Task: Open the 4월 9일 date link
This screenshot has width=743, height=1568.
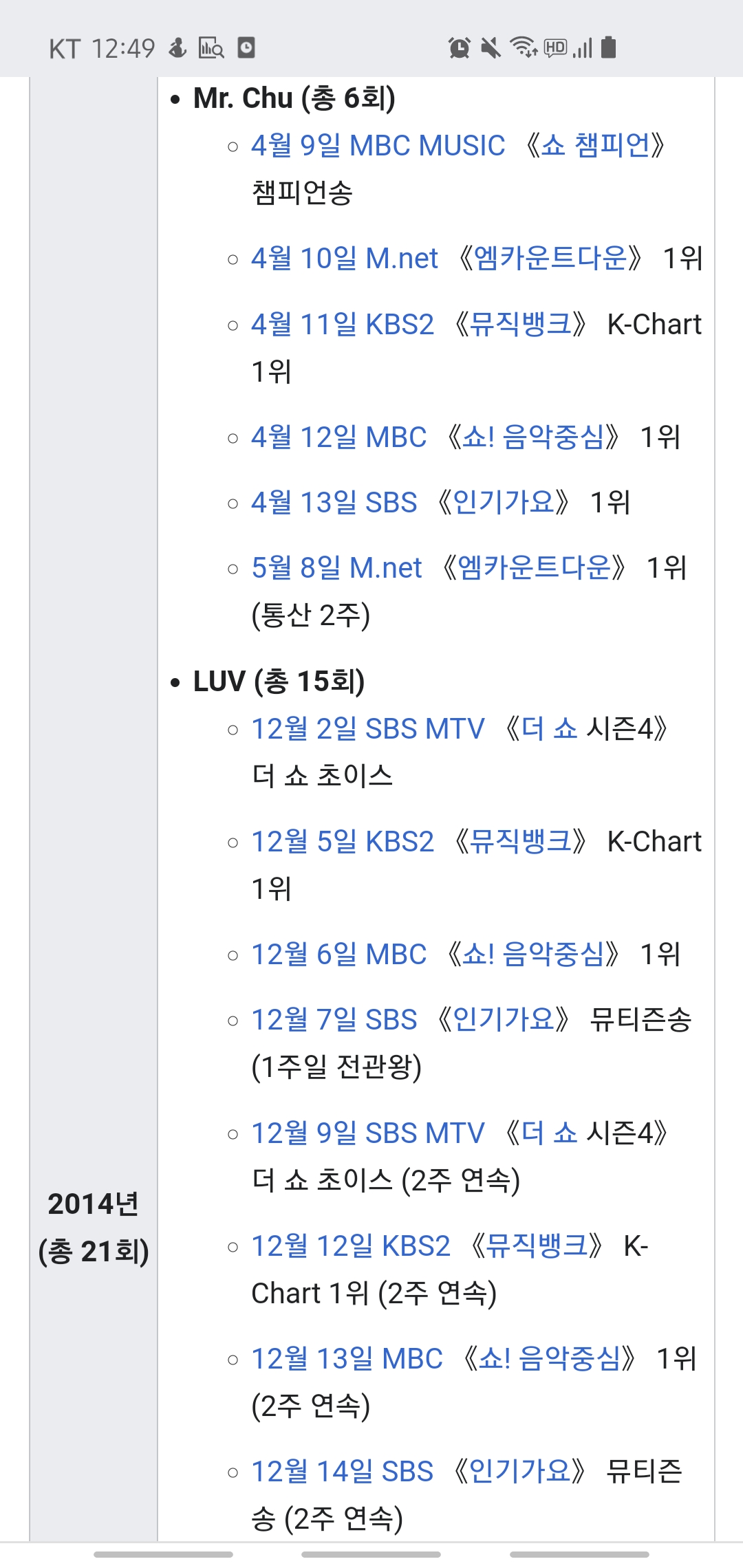Action: click(295, 146)
